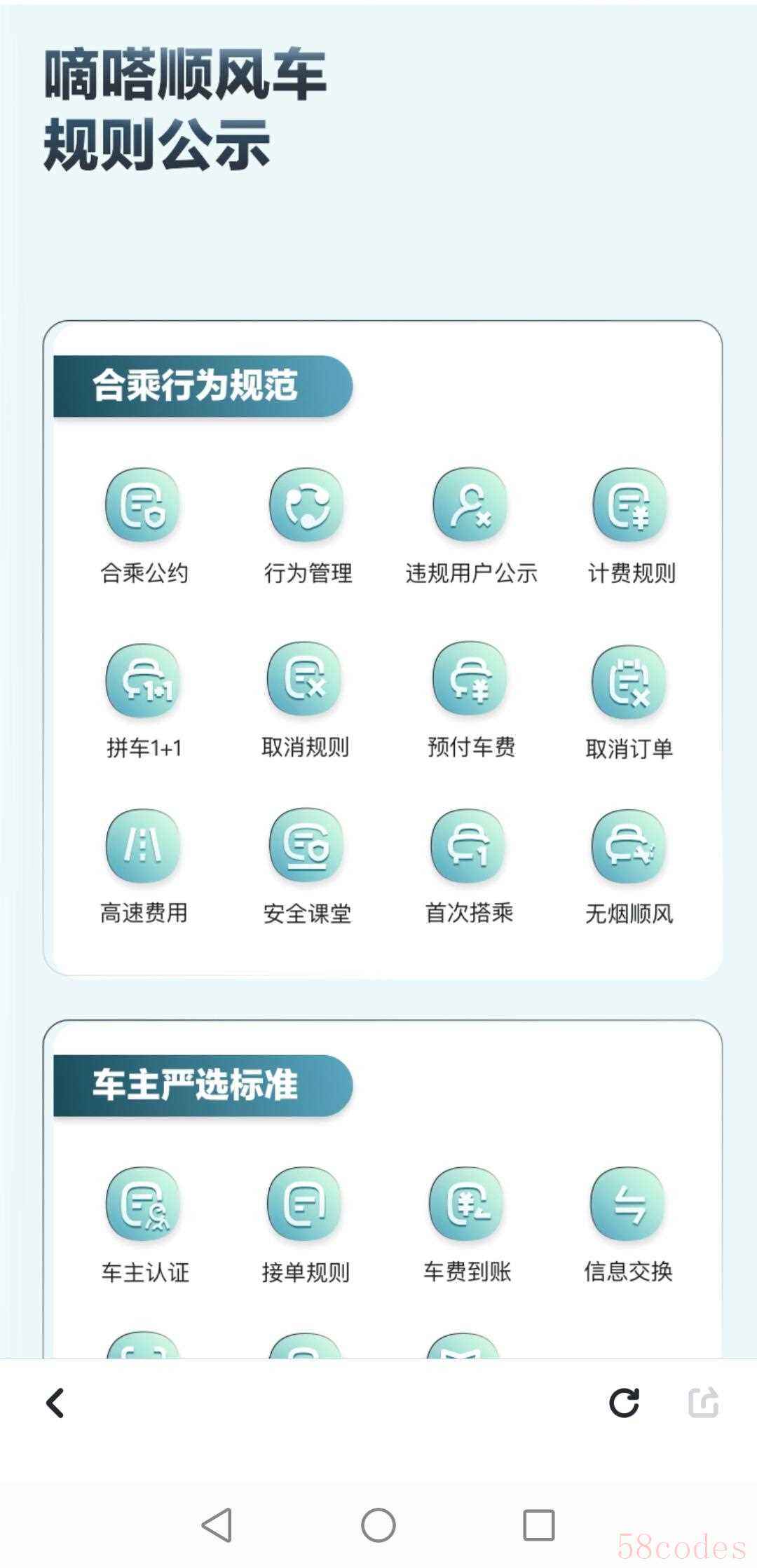
Task: Open 无烟顺风
Action: 629,867
